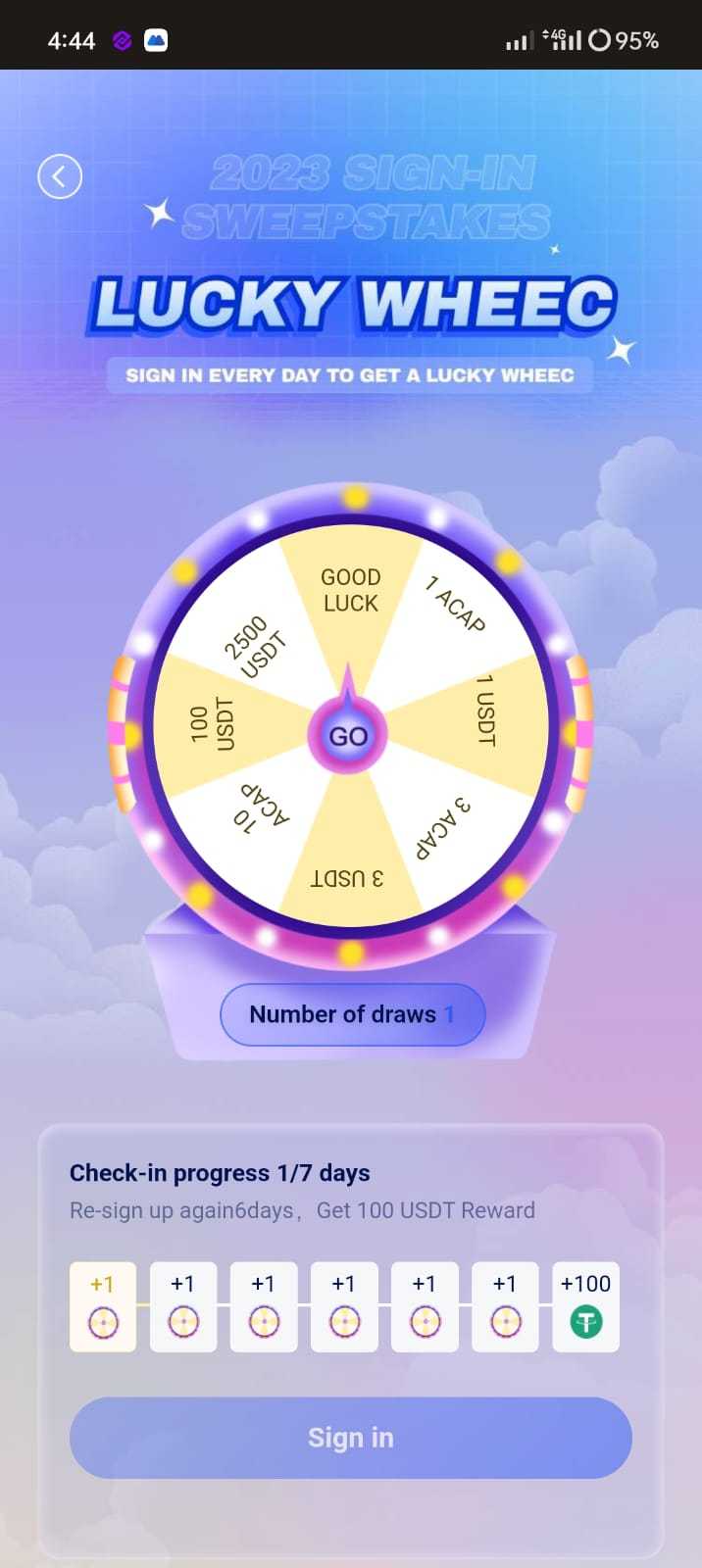Go back using the top-left arrow
This screenshot has height=1568, width=702.
60,176
